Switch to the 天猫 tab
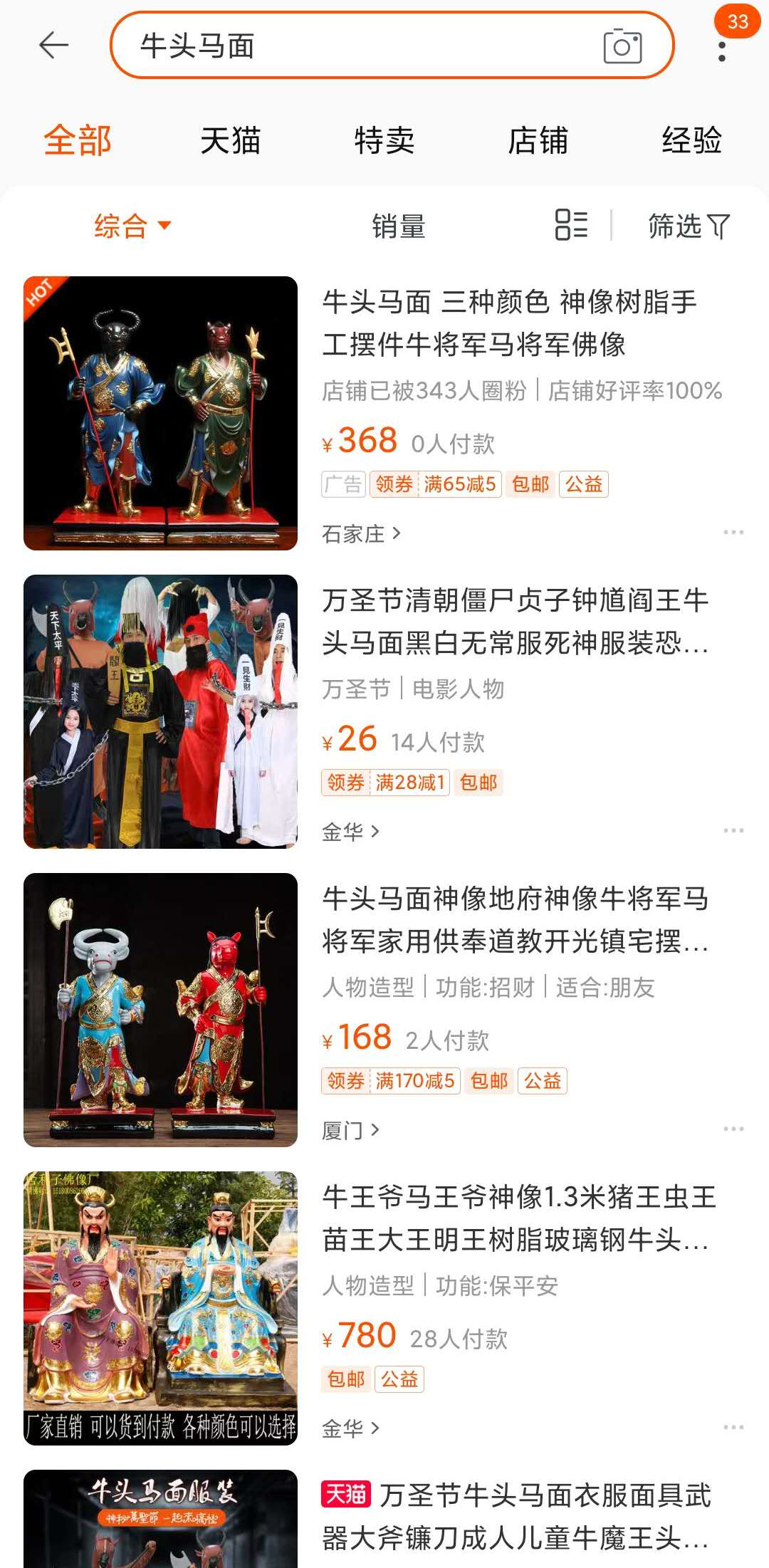The image size is (769, 1568). 230,140
